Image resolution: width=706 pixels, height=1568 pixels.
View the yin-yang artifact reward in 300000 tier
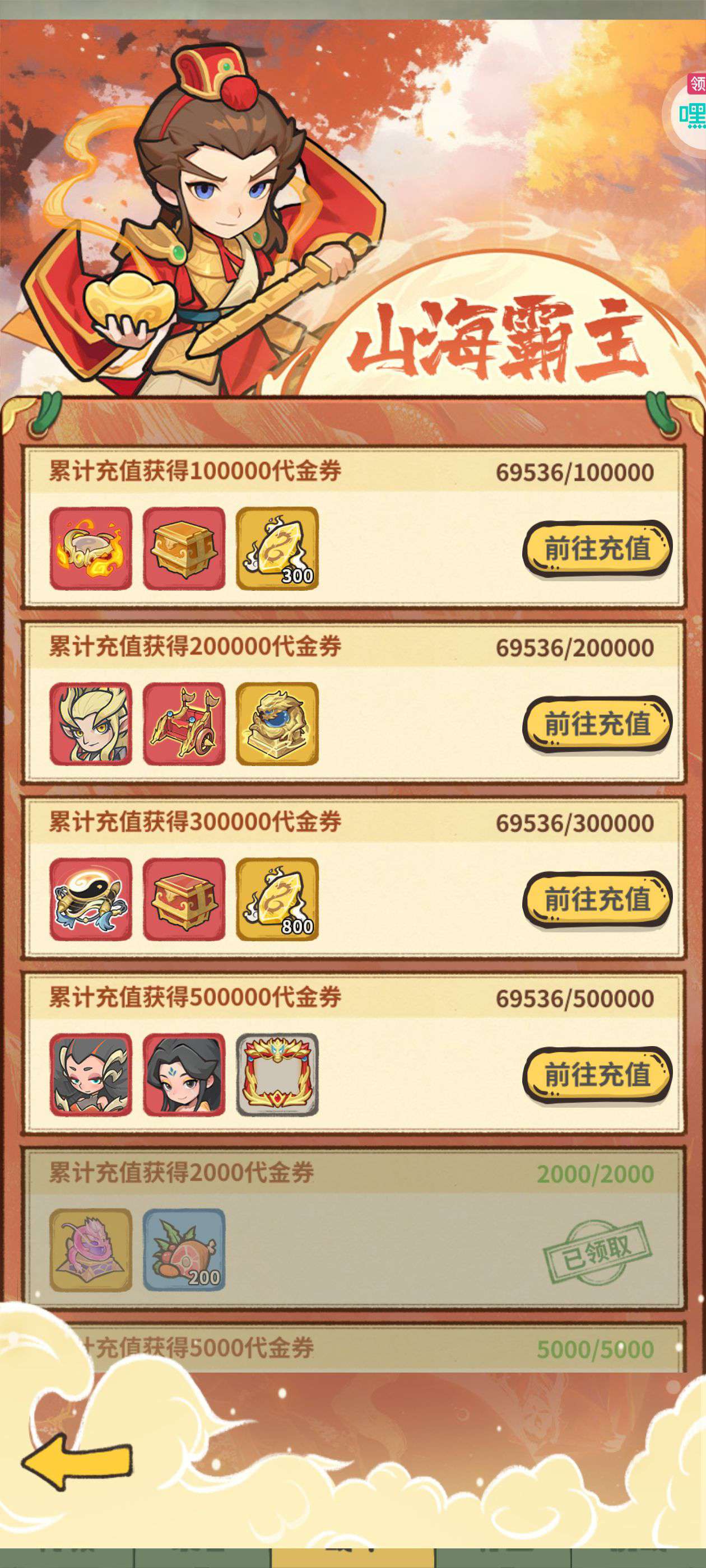pos(91,899)
